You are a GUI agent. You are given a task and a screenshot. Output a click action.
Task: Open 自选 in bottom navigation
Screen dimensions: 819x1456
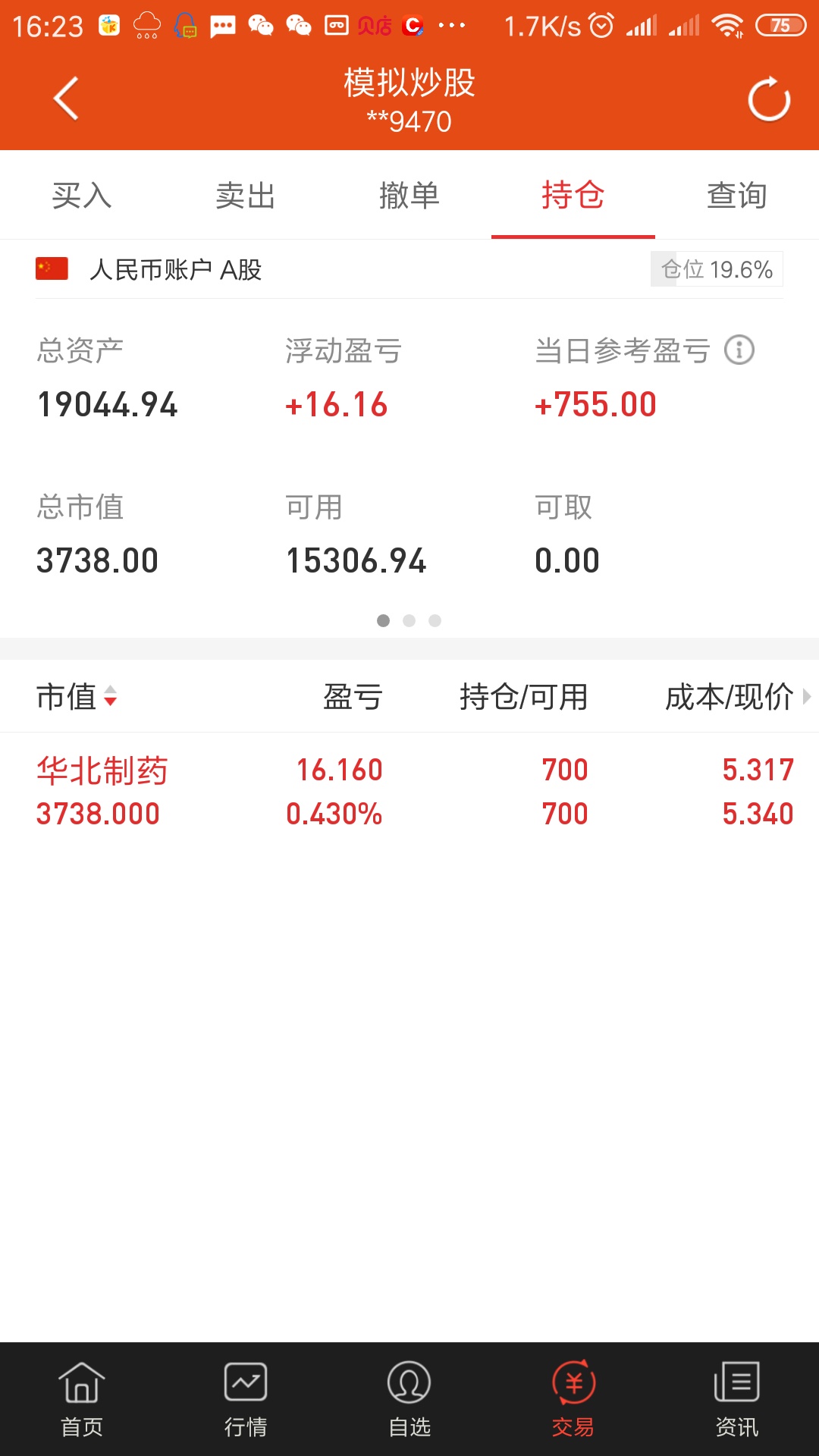409,1400
